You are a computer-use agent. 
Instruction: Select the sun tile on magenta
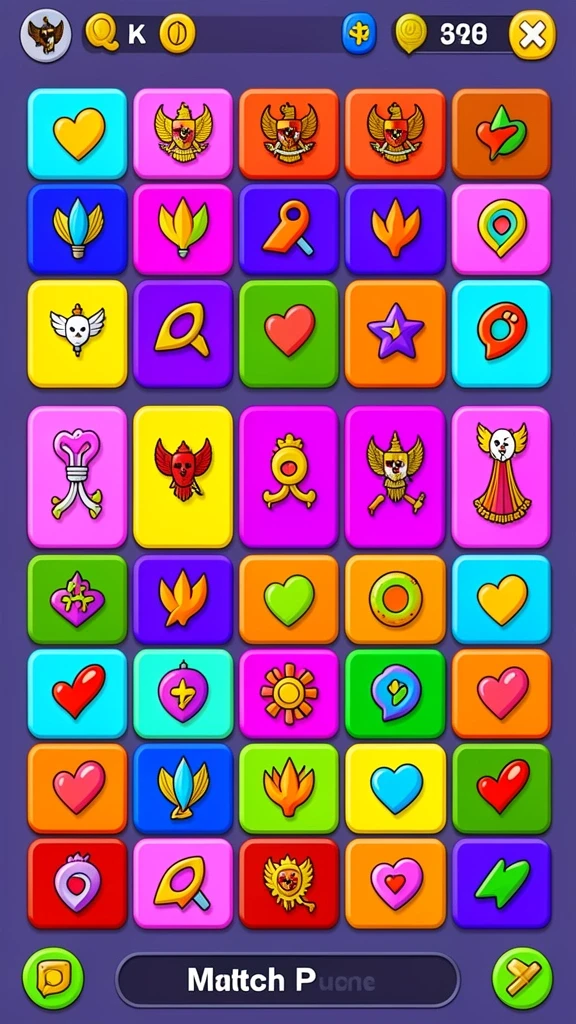(289, 694)
